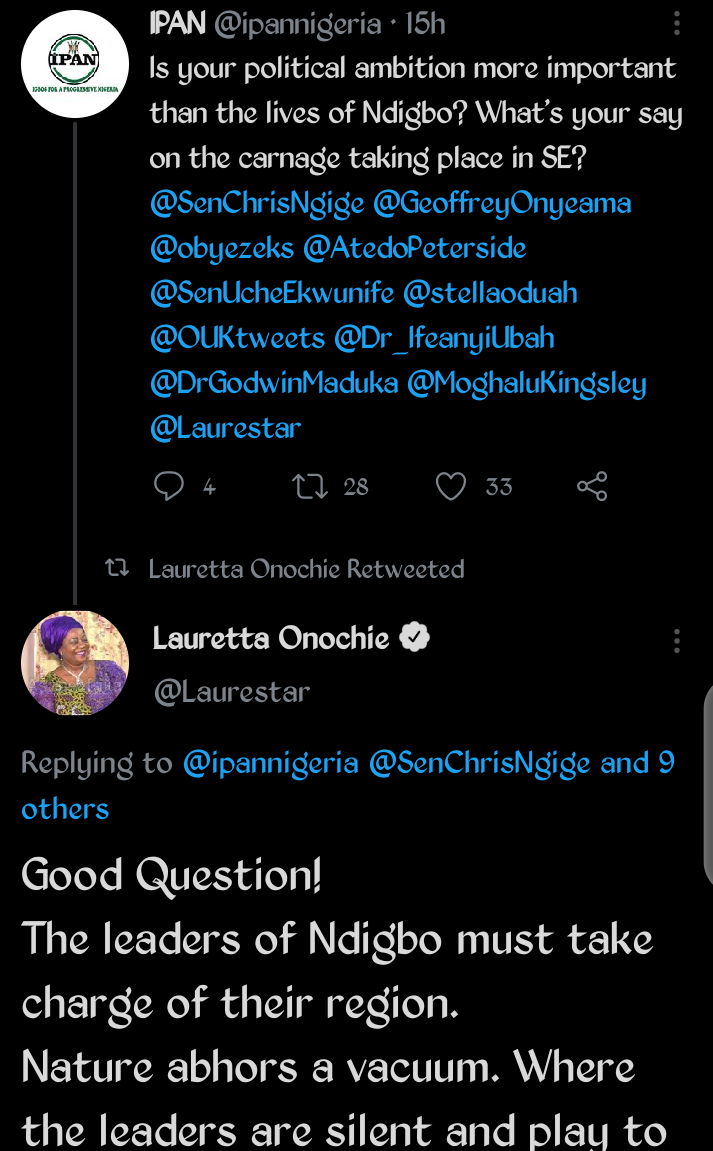Visit the @AtedoPeterside mention
The height and width of the screenshot is (1151, 713).
coord(415,248)
